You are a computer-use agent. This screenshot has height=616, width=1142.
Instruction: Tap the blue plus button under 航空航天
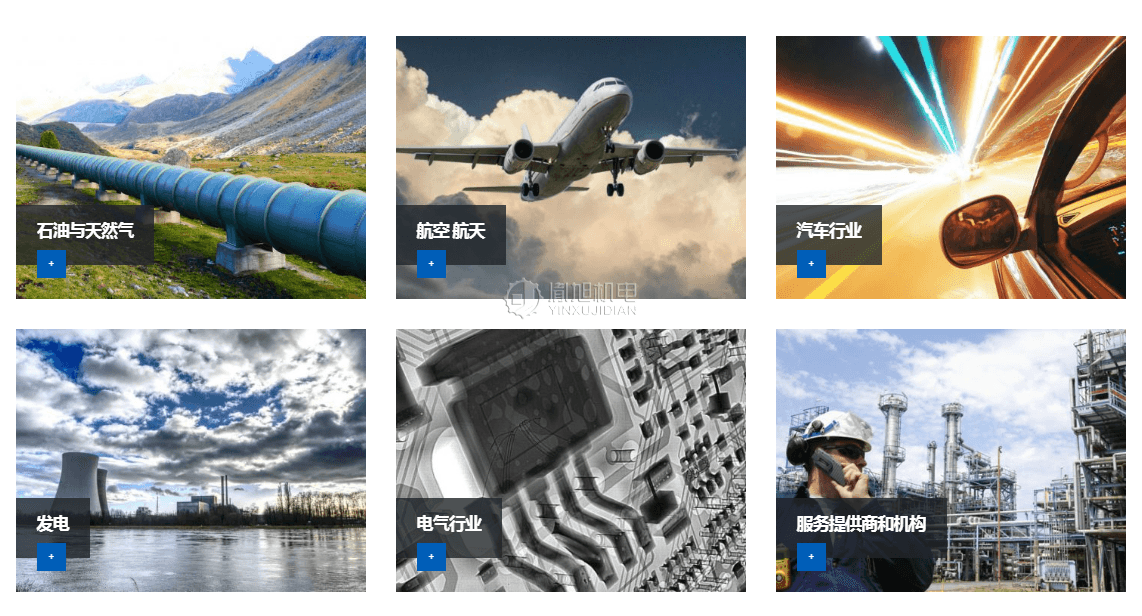tap(431, 264)
